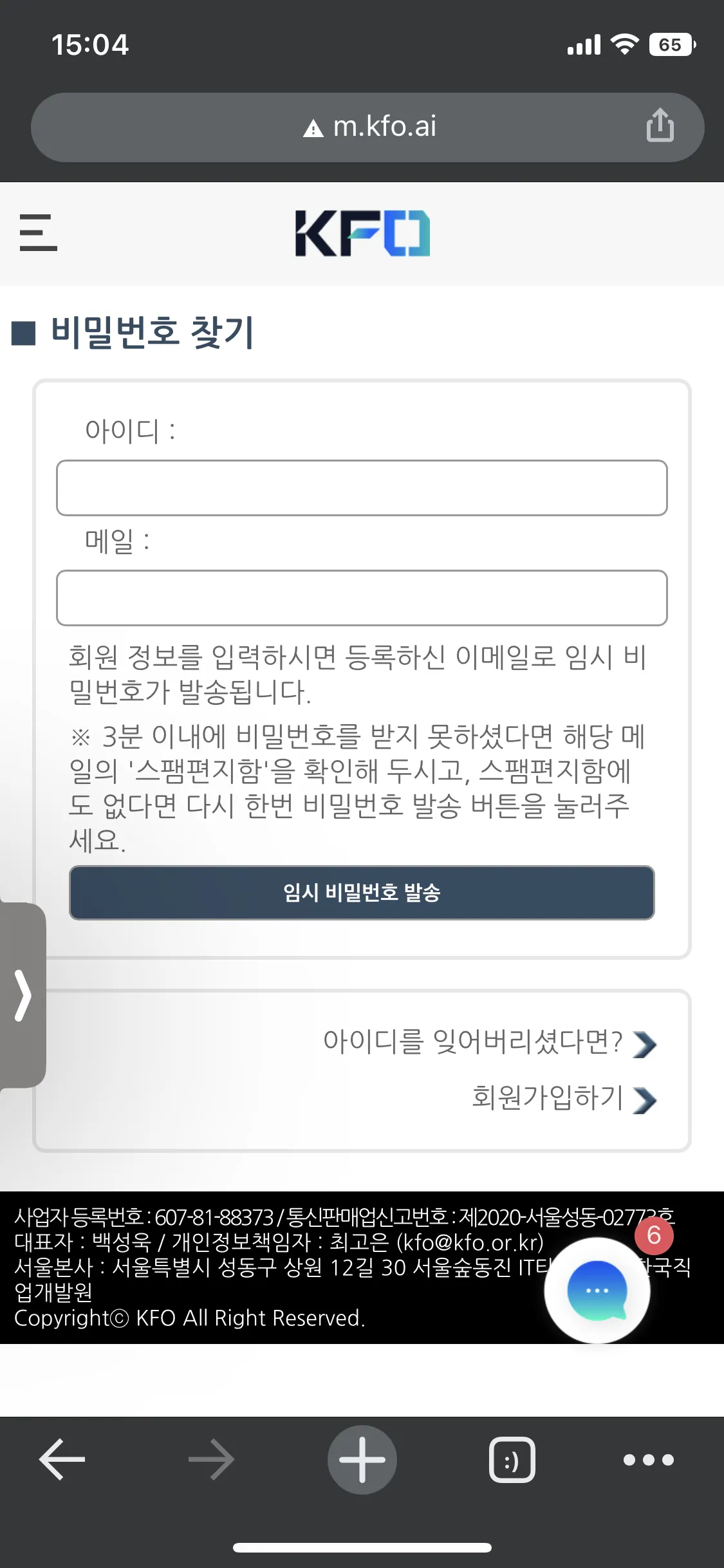Focus the 메일 input field
Screen dimensions: 724x1568
[362, 598]
